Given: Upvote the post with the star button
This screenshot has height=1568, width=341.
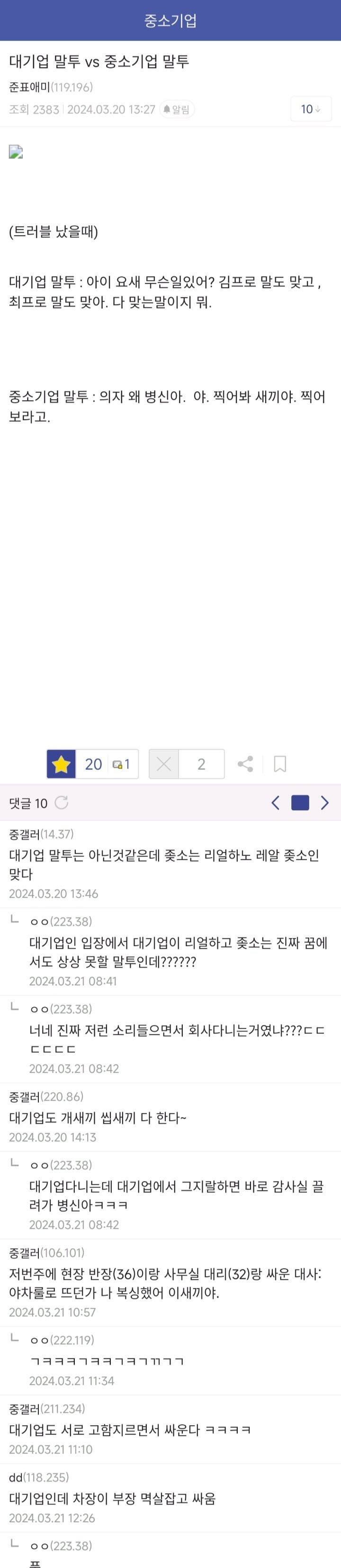Looking at the screenshot, I should [x=62, y=764].
